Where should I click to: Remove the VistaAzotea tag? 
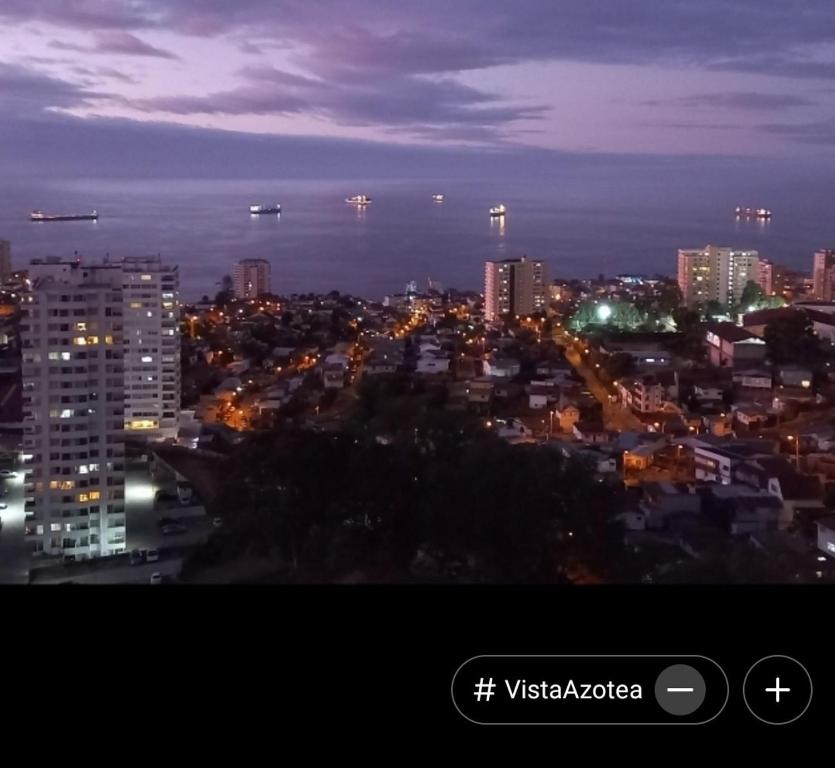pos(680,690)
